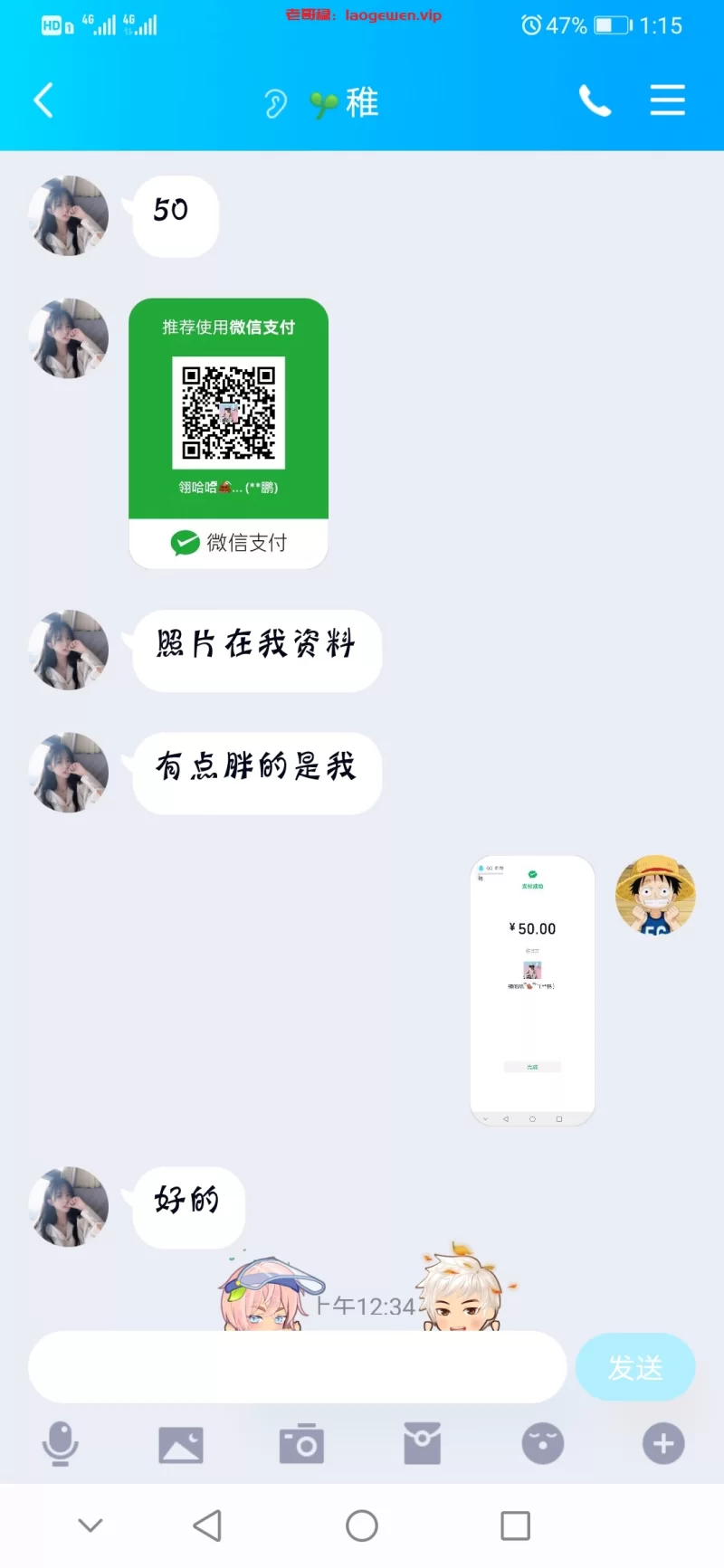Expand more options with the plus icon
The height and width of the screenshot is (1568, 724).
tap(663, 1443)
